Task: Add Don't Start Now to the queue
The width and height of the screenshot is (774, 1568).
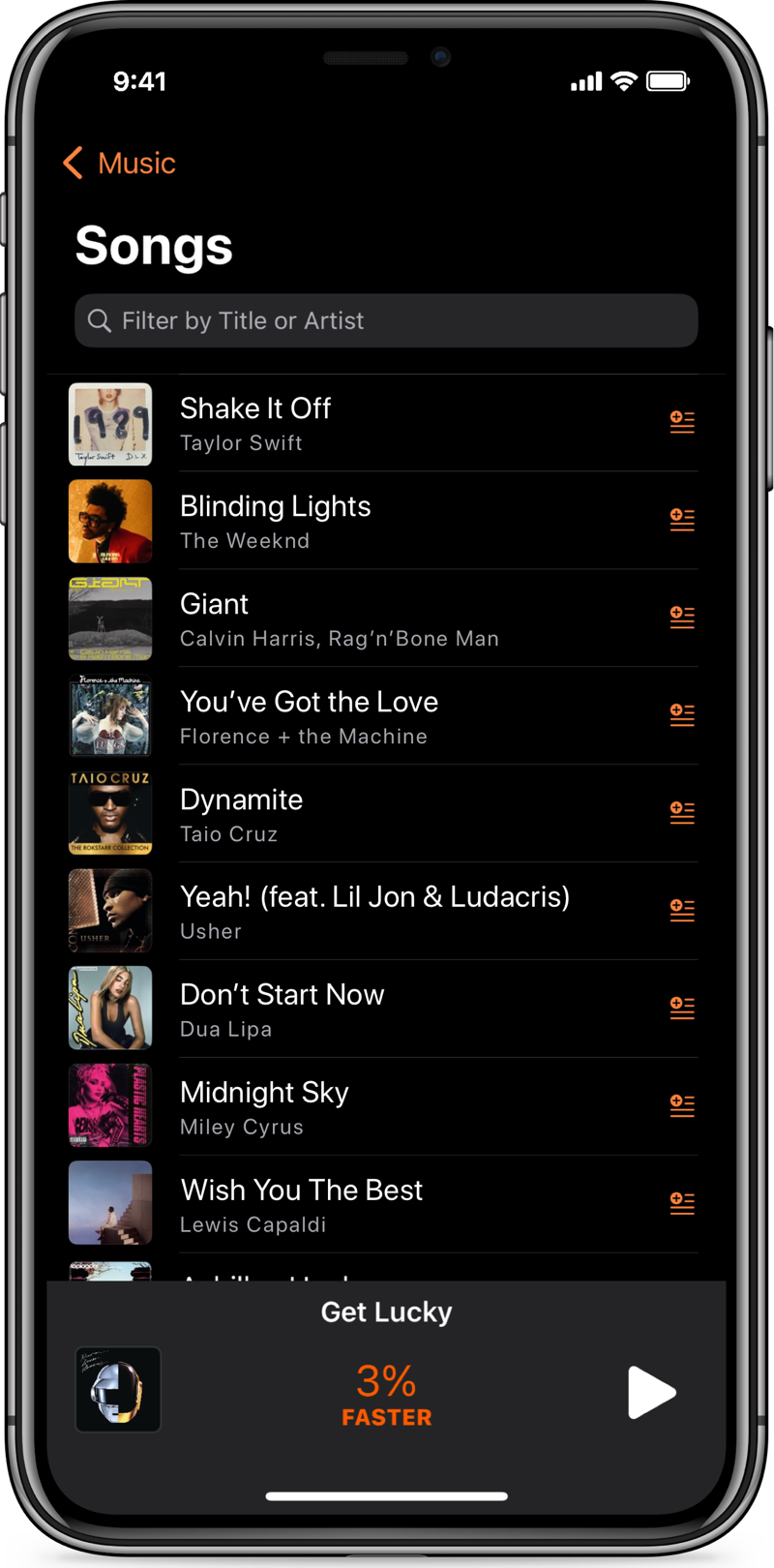Action: (682, 1008)
